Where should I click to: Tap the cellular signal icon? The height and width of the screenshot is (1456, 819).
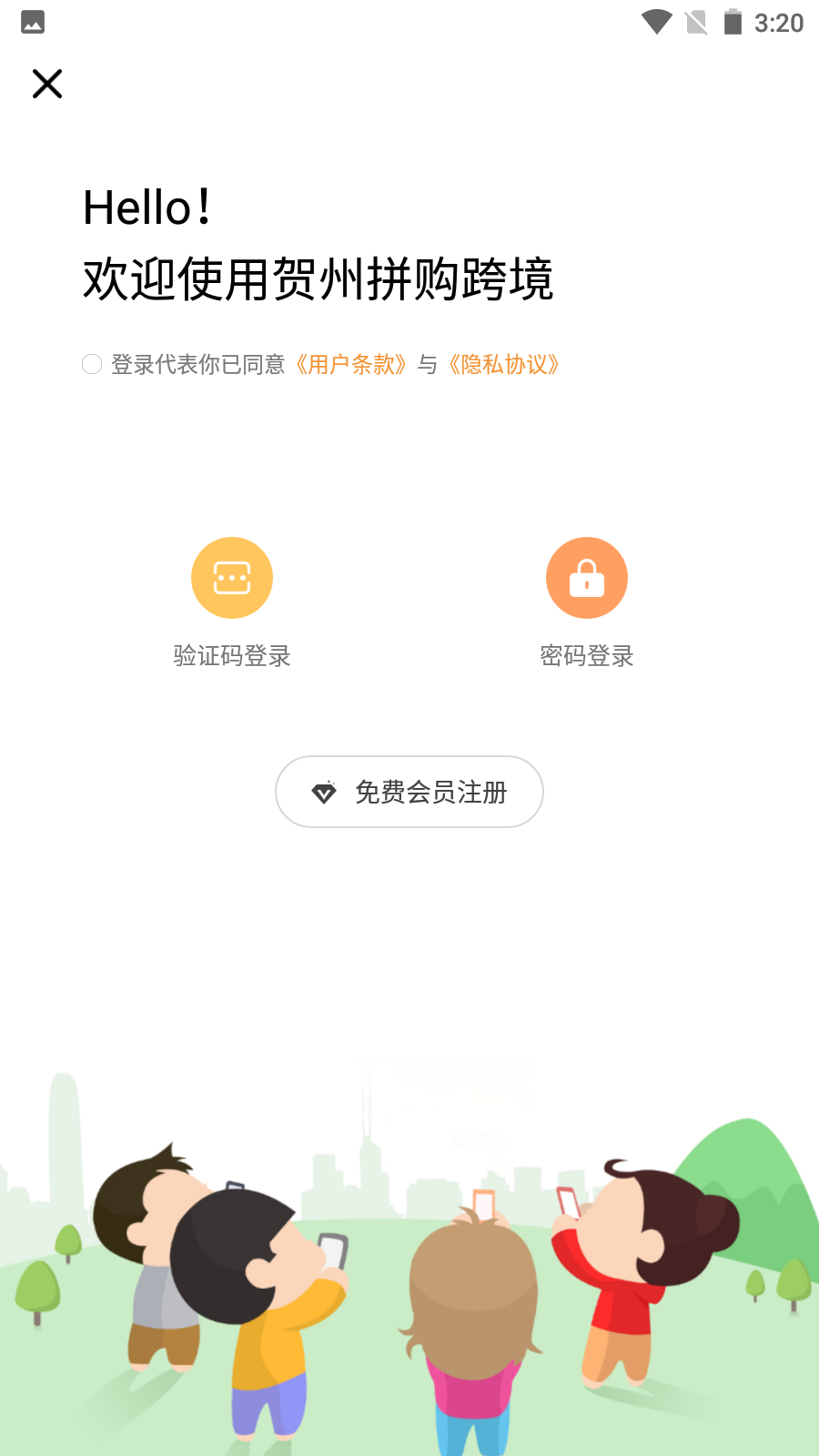pyautogui.click(x=695, y=22)
